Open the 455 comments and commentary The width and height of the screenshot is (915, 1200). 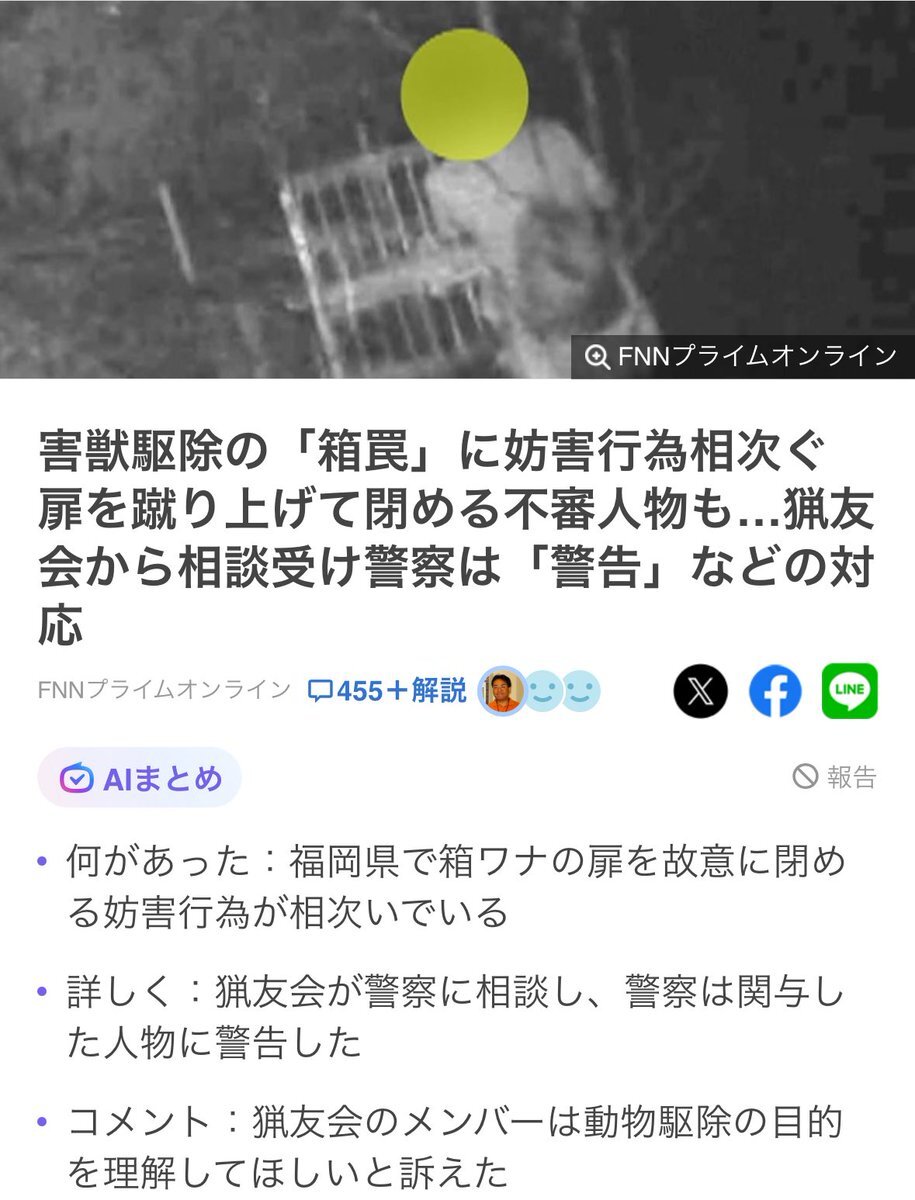pyautogui.click(x=387, y=690)
